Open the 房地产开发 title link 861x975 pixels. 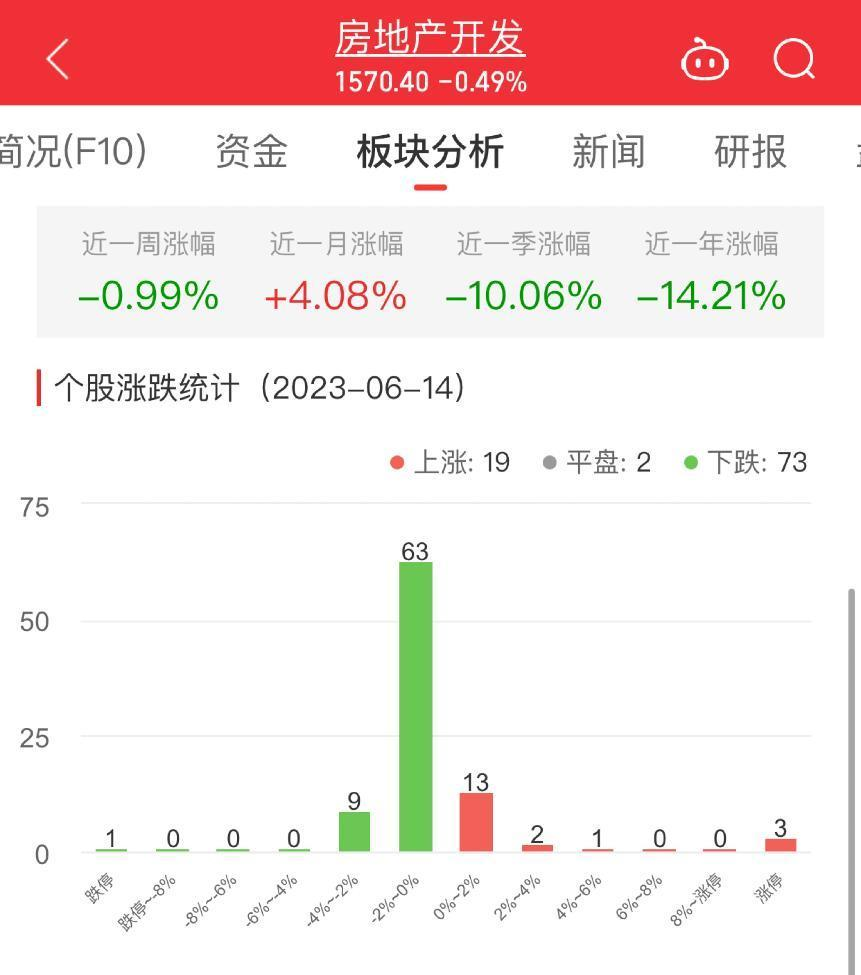point(430,39)
